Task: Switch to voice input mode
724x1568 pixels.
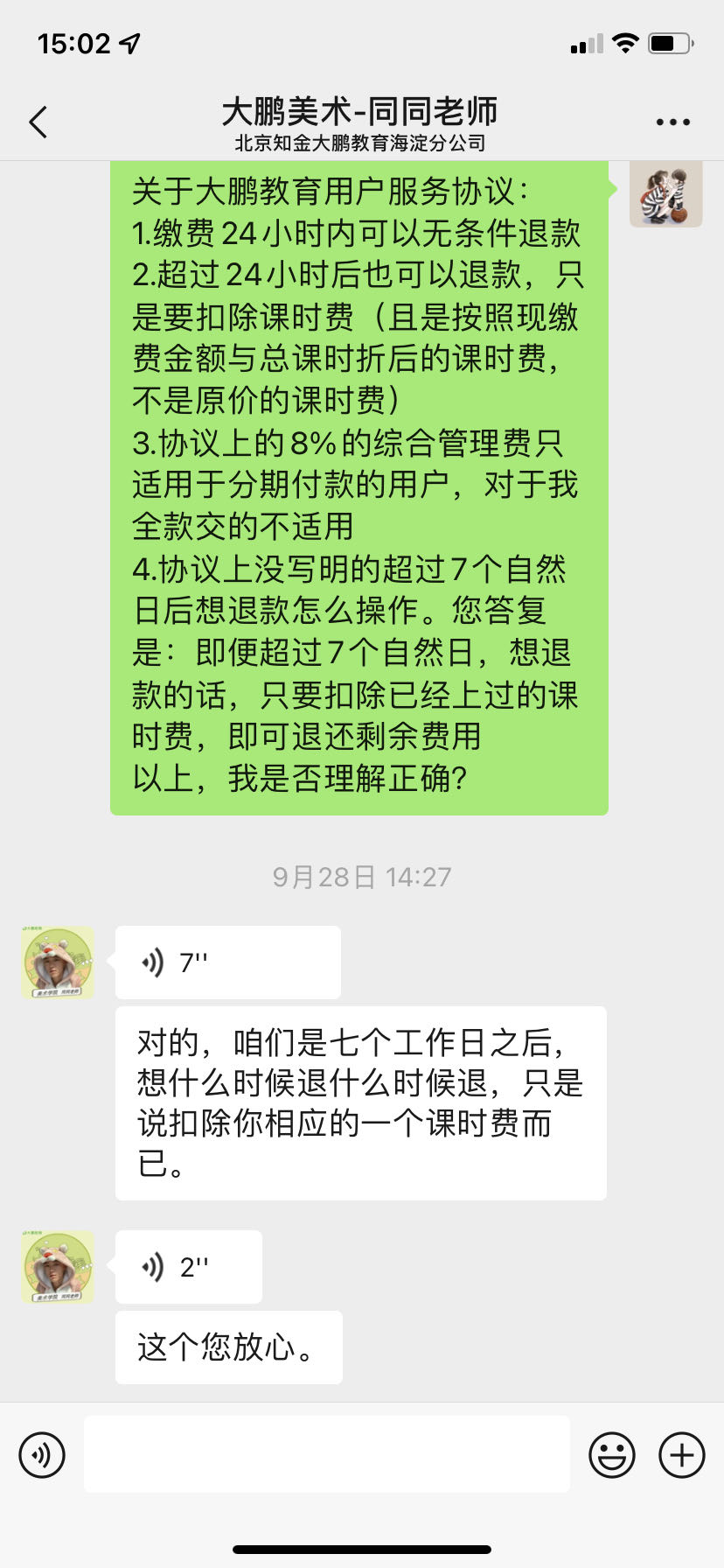Action: (42, 1455)
